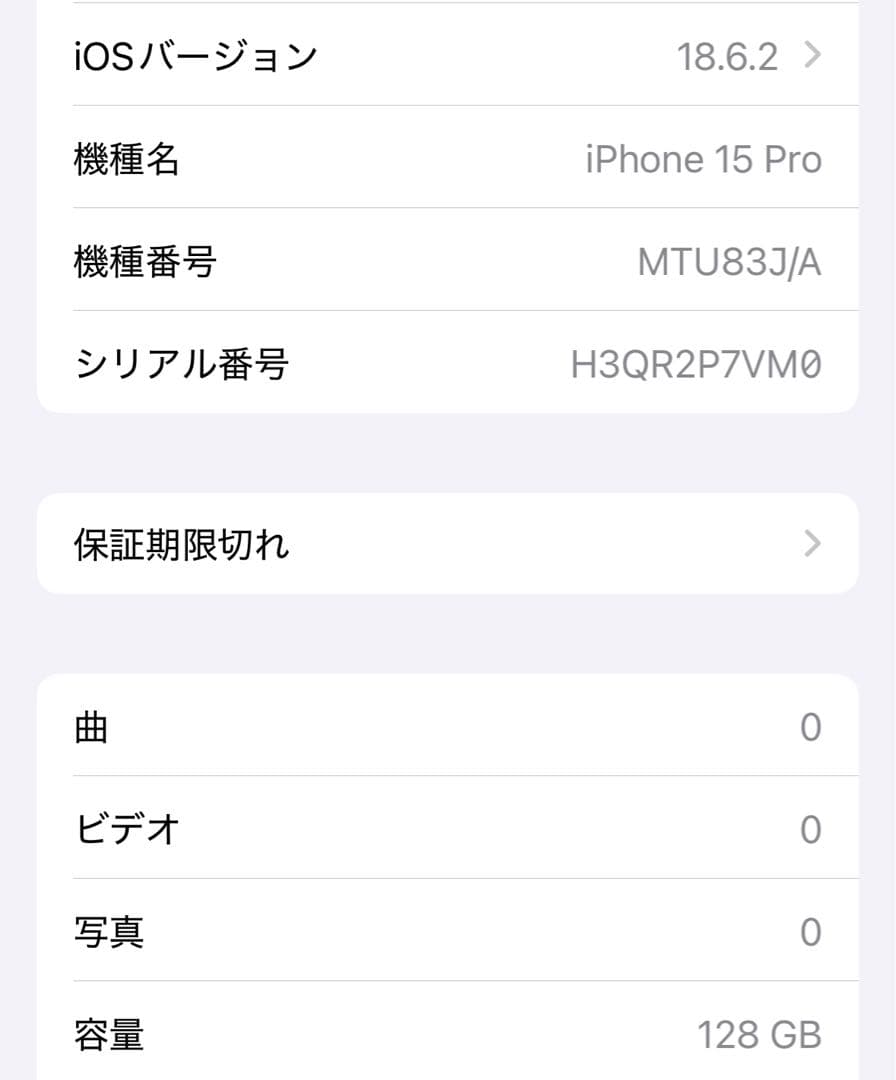Tap the chevron next to 18.6.2

[814, 57]
